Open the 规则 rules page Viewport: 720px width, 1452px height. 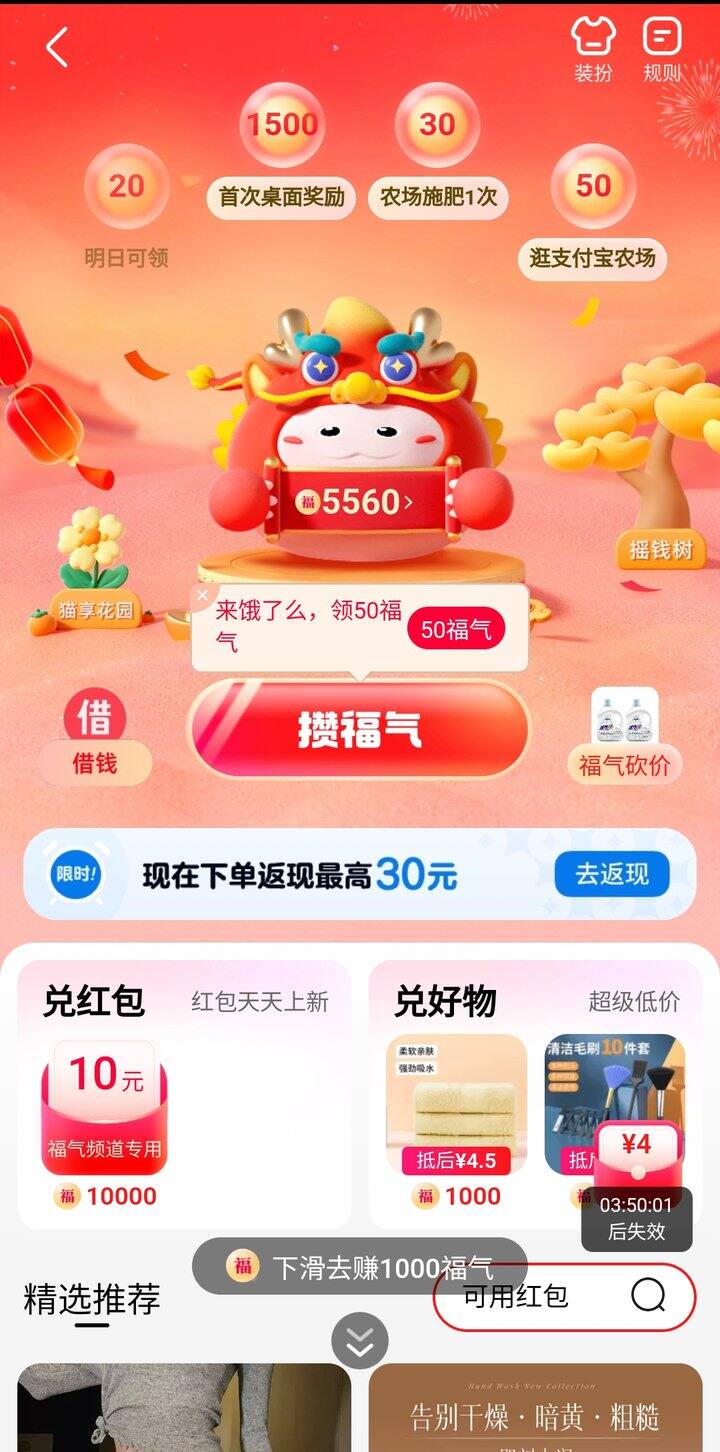pos(662,50)
